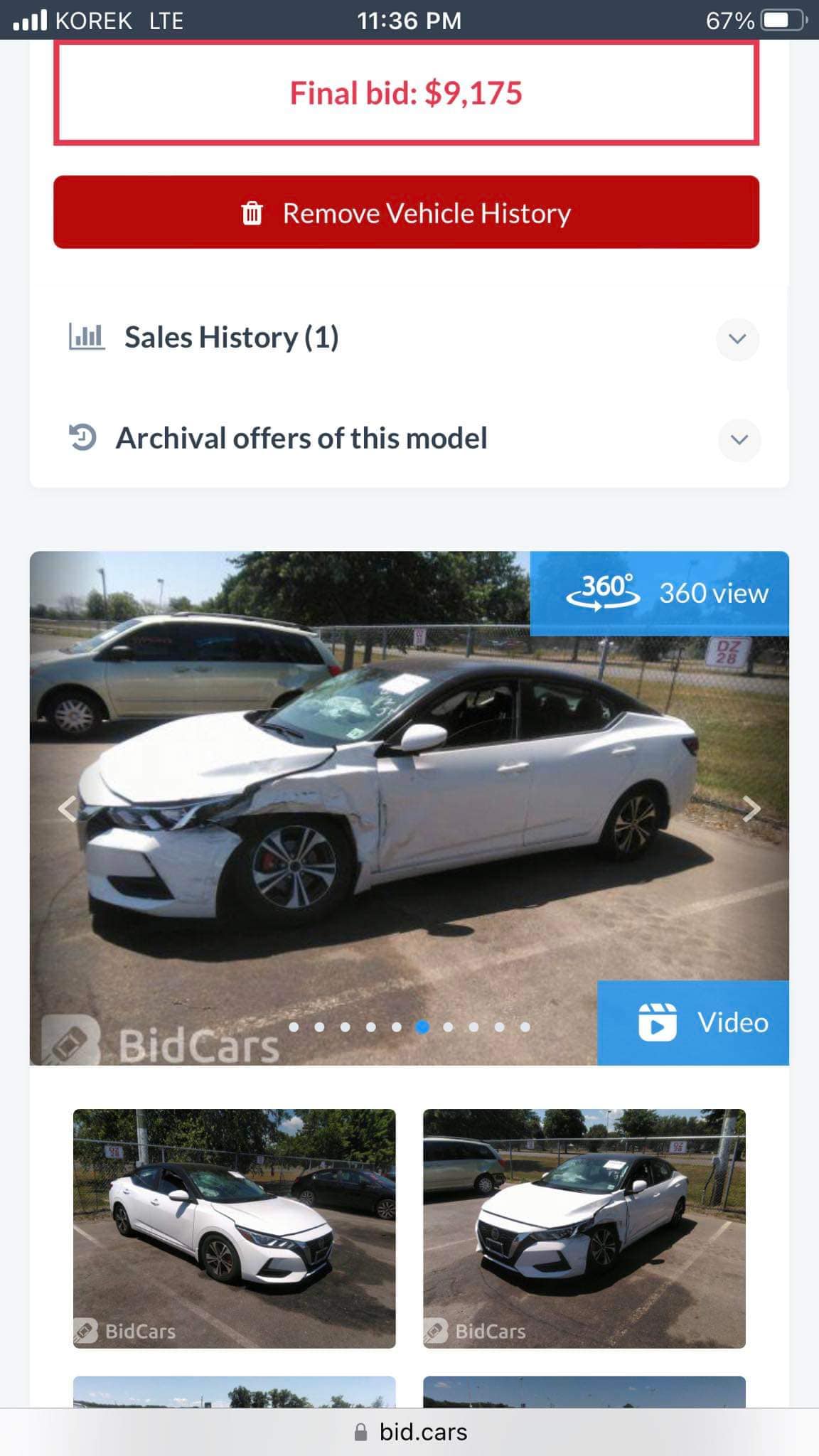The width and height of the screenshot is (819, 1456).
Task: Open the 360 view of the car
Action: [x=659, y=593]
